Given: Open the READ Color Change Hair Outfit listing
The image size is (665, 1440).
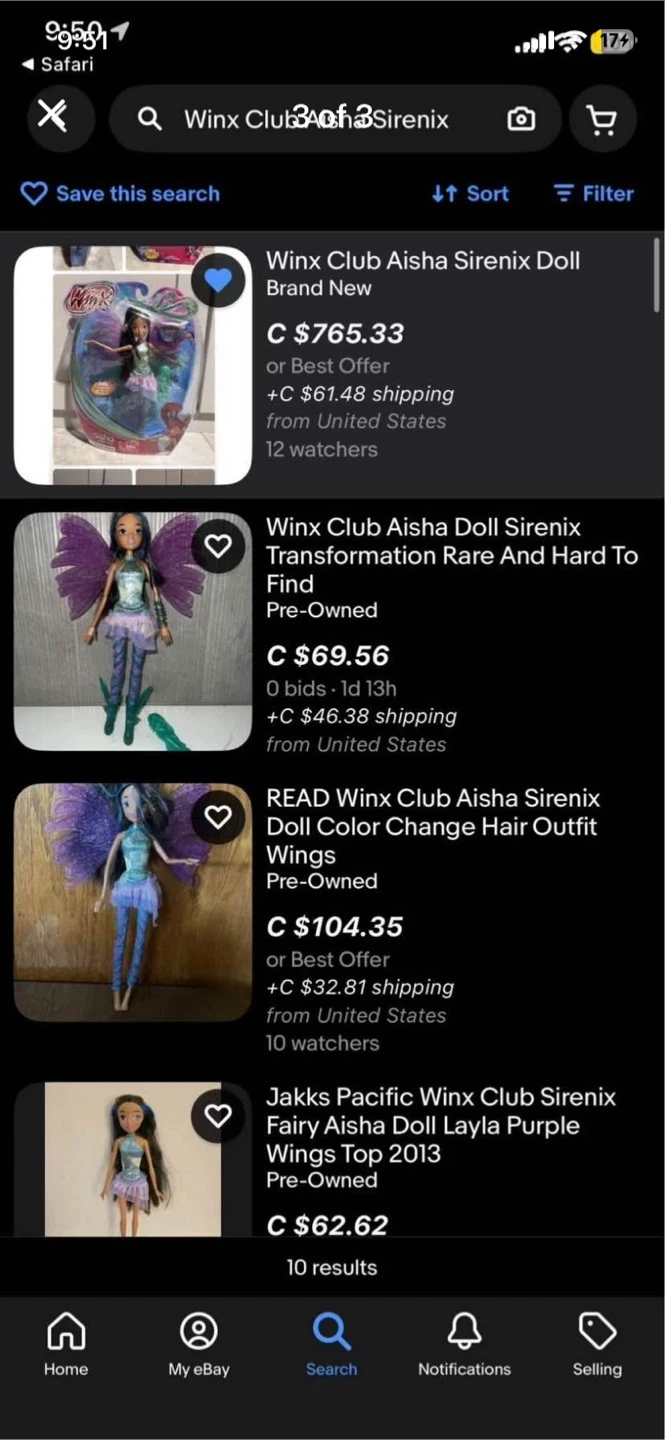Looking at the screenshot, I should [x=432, y=826].
